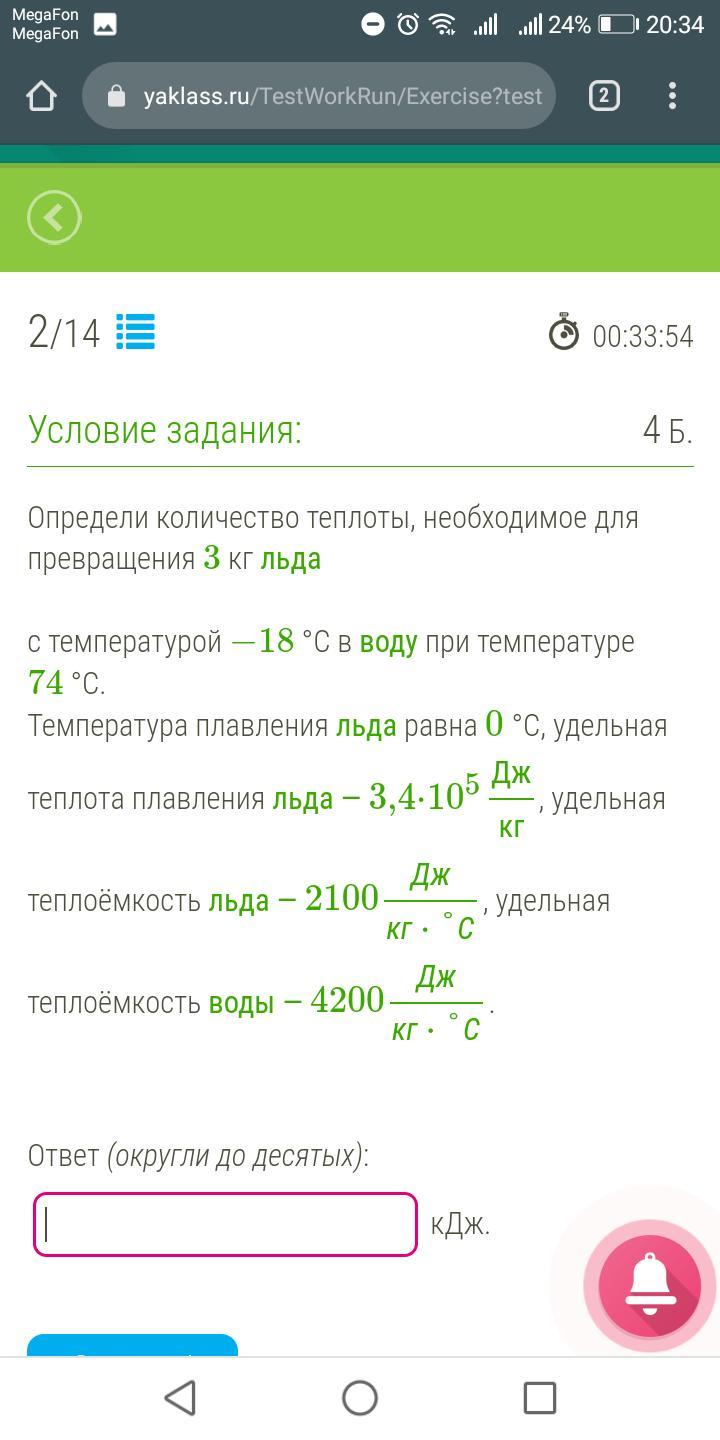The height and width of the screenshot is (1440, 720).
Task: Focus the answer field in кДж
Action: (x=226, y=1224)
